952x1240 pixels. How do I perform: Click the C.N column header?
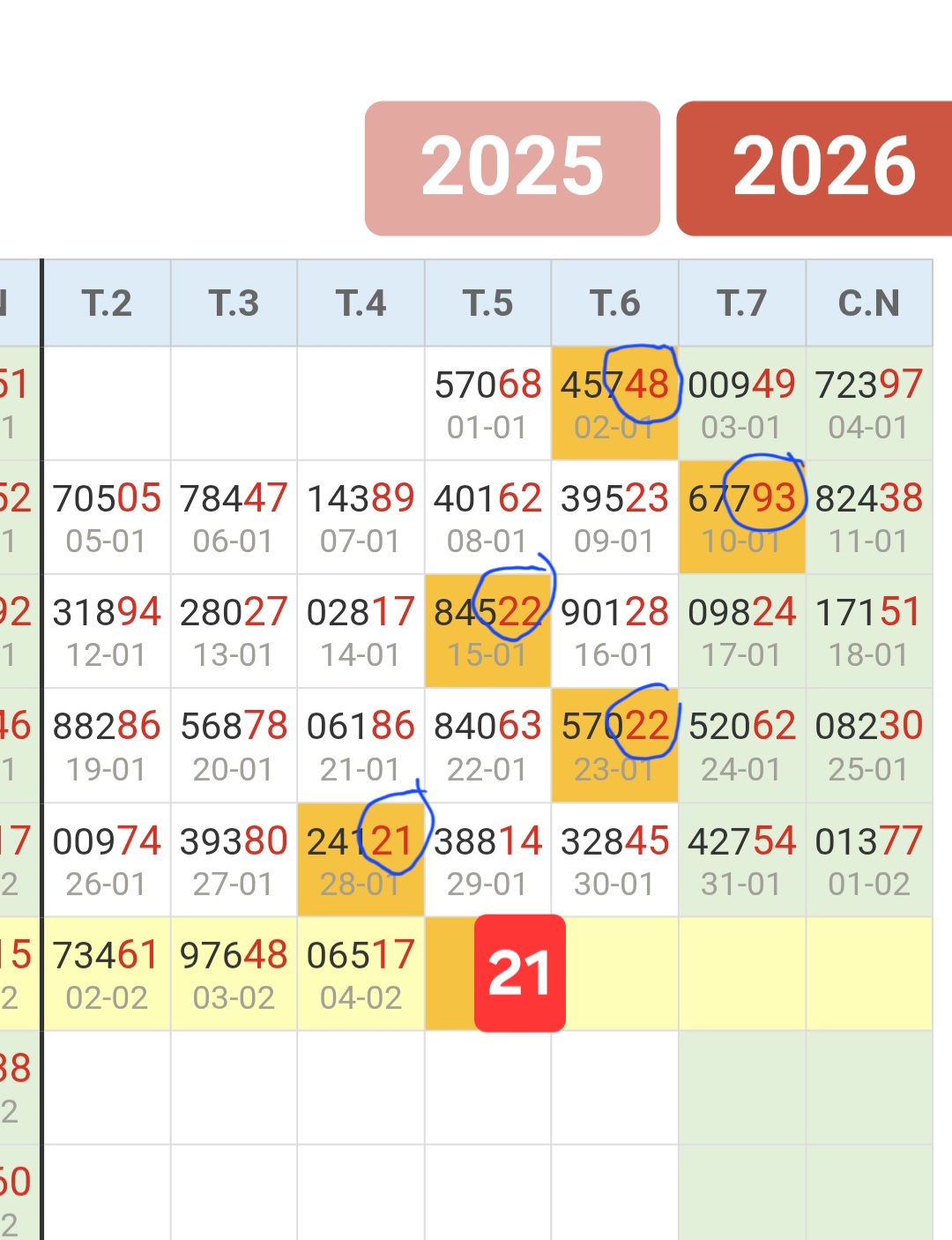pyautogui.click(x=868, y=302)
